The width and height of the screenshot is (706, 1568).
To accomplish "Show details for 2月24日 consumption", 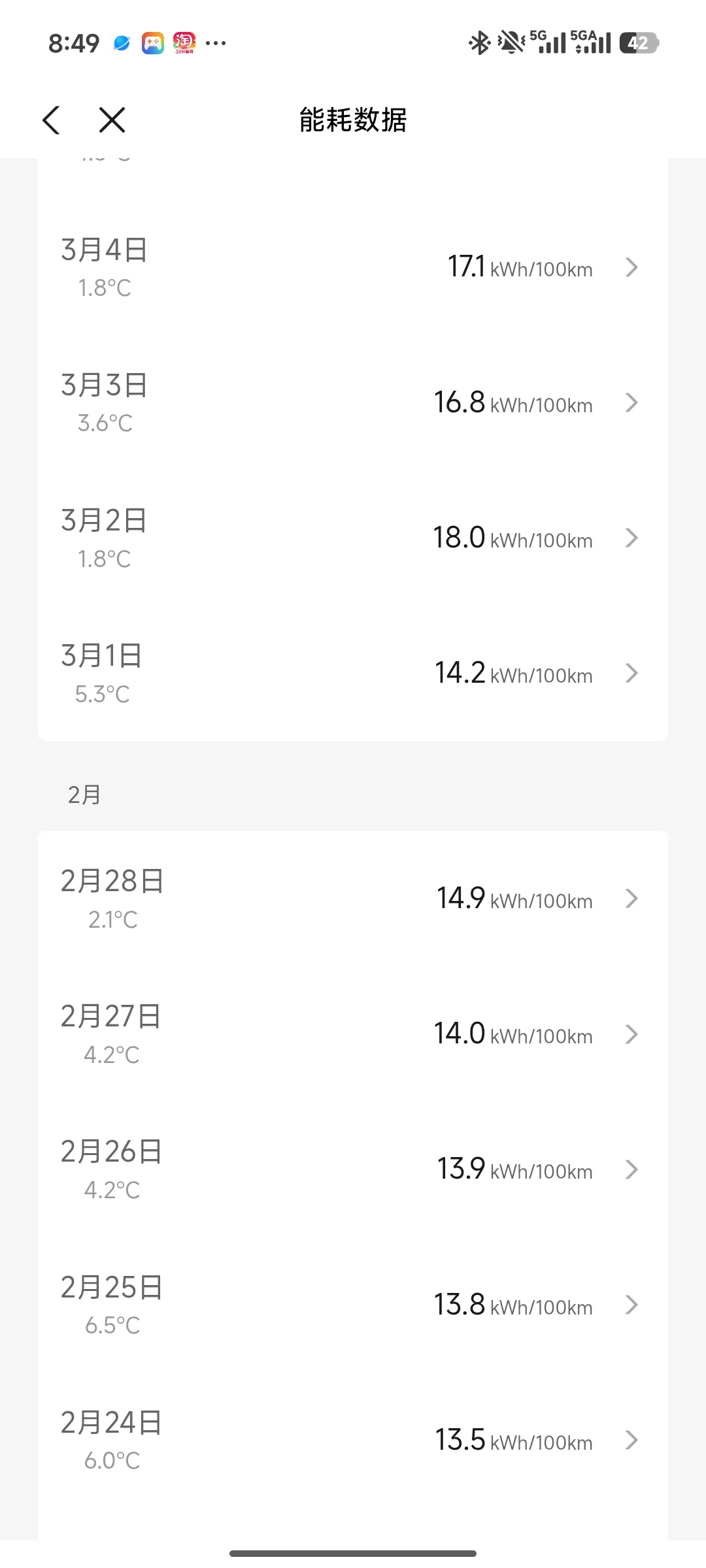I will coord(353,1440).
